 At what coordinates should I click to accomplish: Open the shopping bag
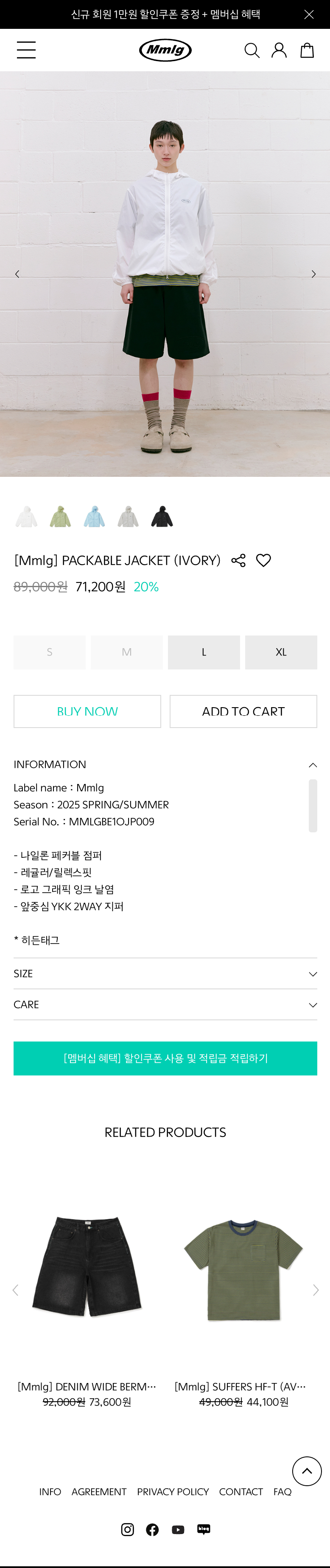(x=307, y=50)
